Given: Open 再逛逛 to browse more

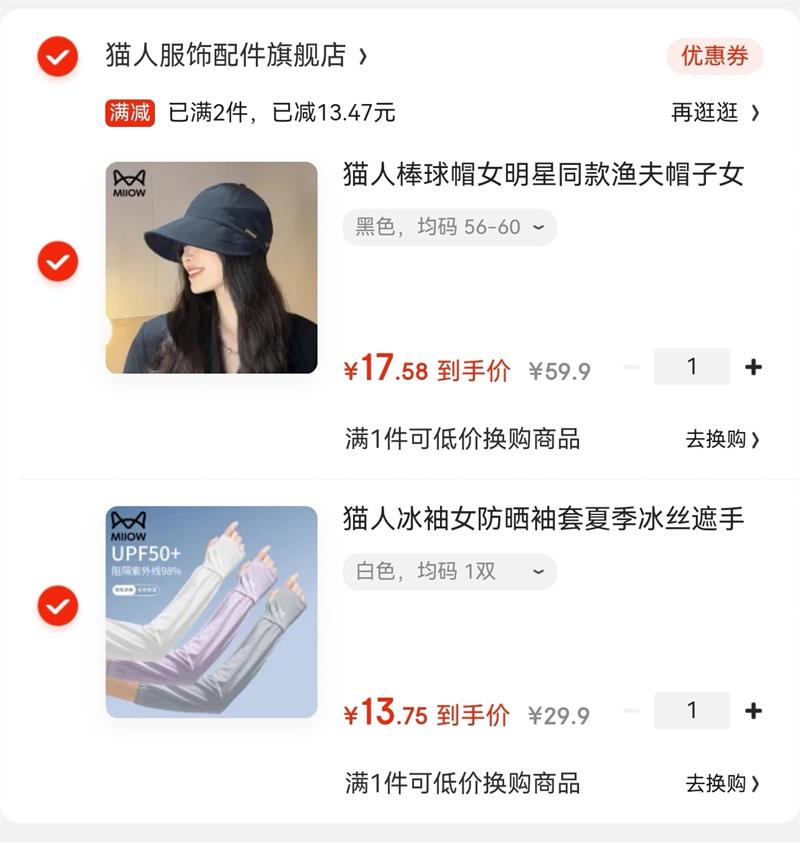Looking at the screenshot, I should 715,113.
